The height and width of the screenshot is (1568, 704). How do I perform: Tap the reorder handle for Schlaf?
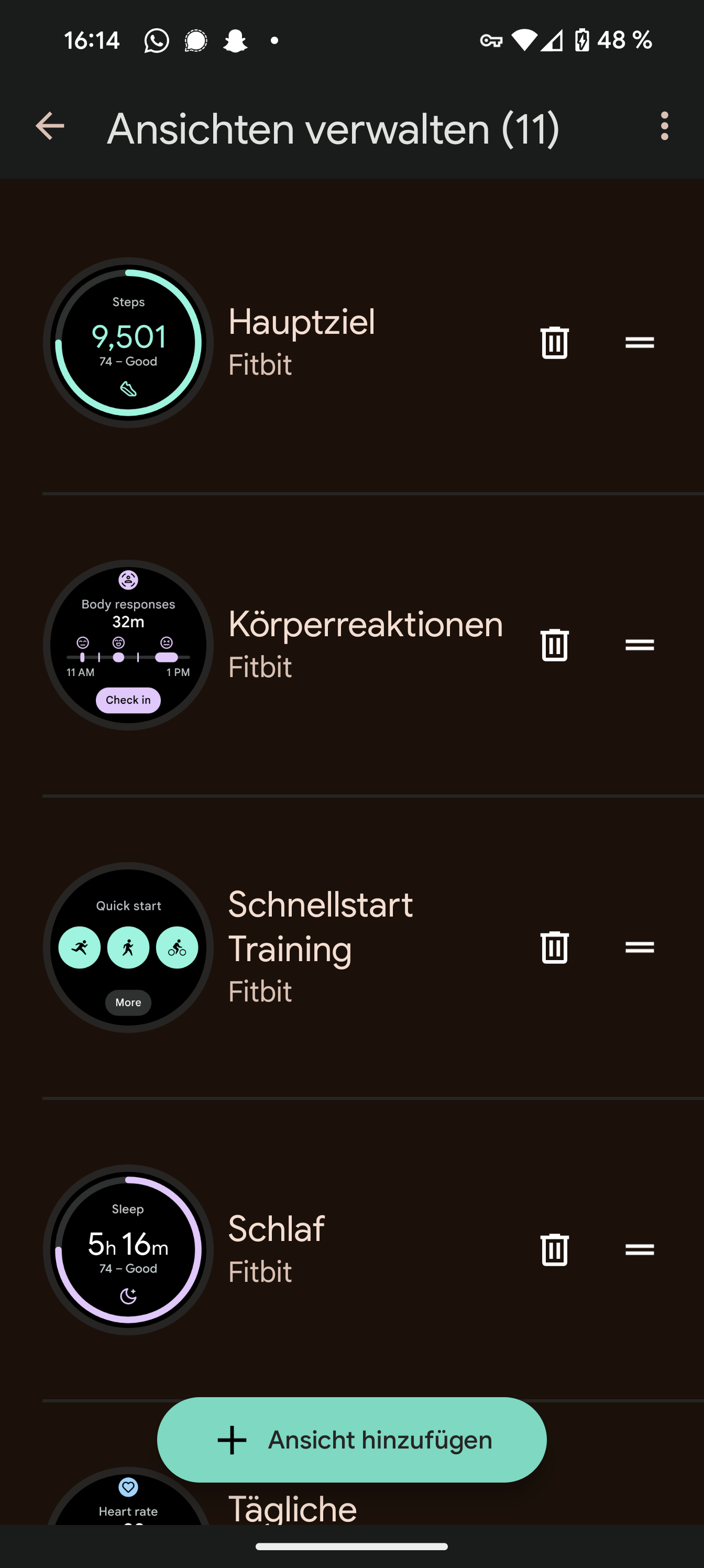[640, 1250]
